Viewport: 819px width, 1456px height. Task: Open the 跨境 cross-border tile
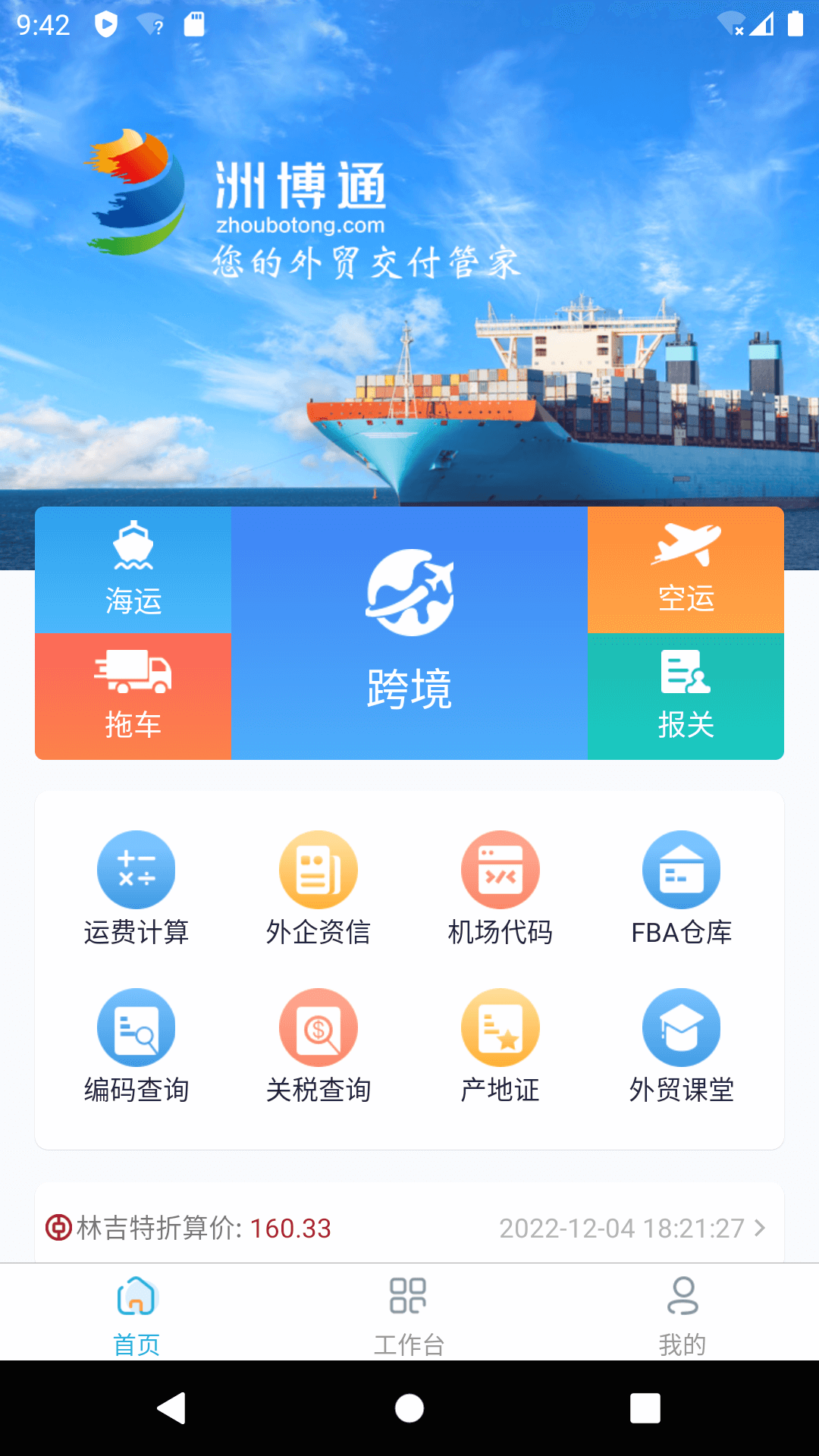click(409, 633)
